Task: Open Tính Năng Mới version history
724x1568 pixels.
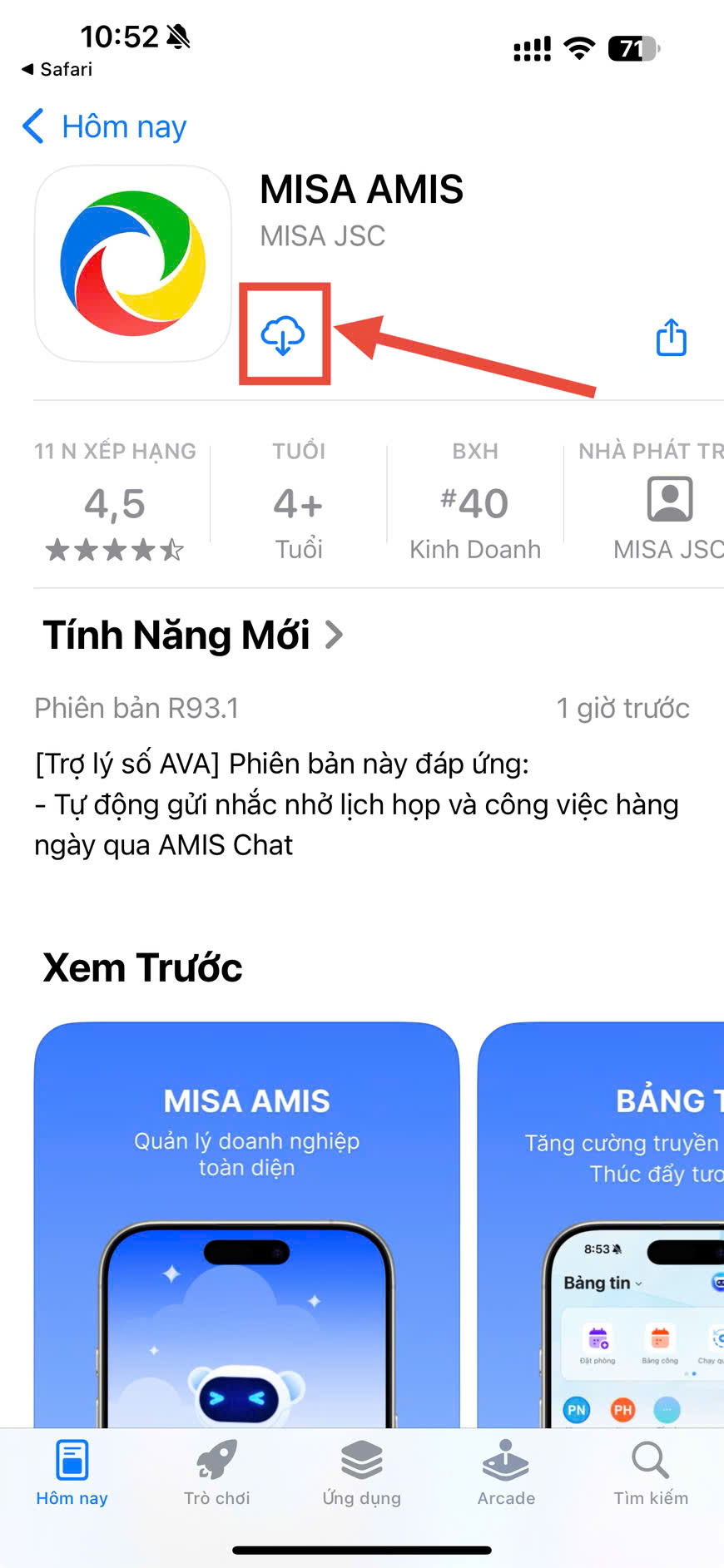Action: (193, 636)
